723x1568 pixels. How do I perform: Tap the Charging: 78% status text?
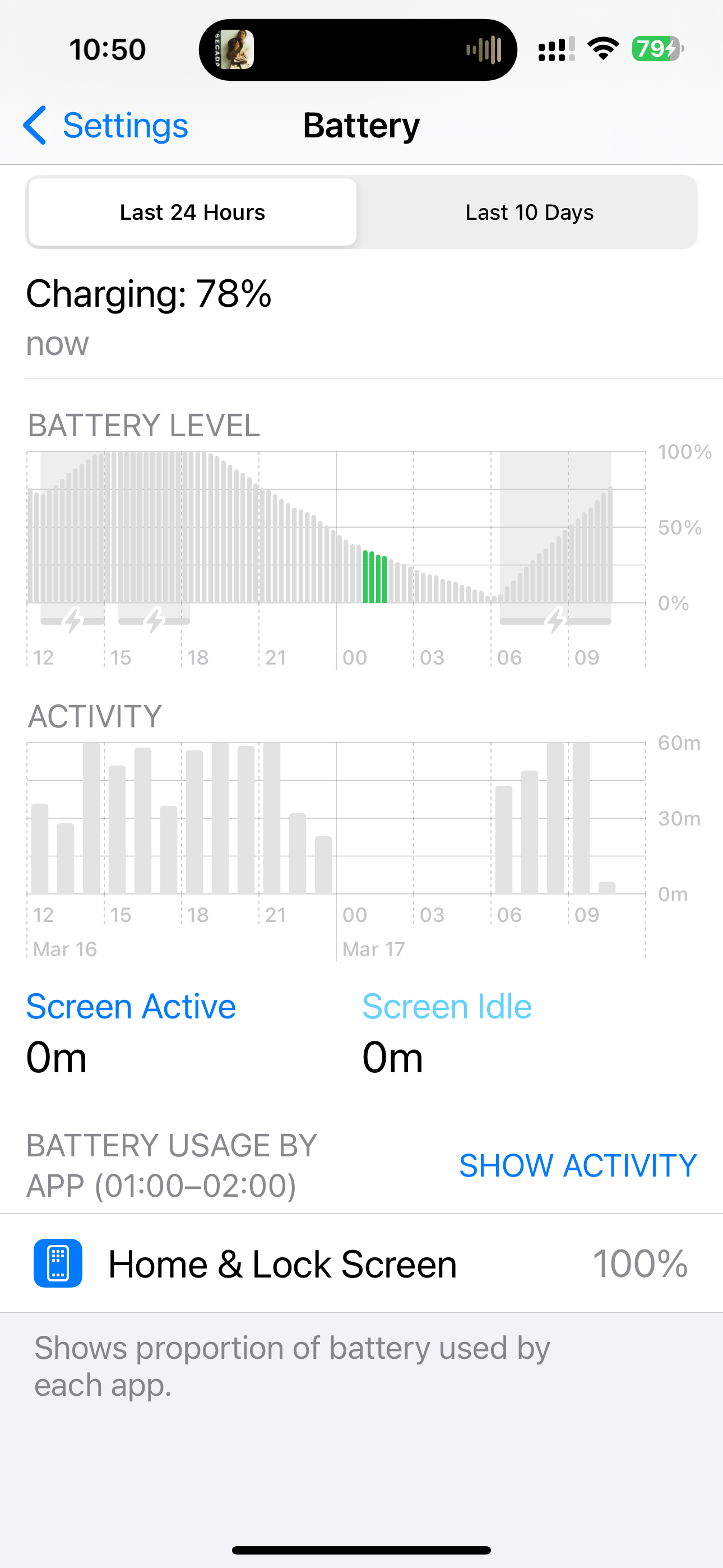click(149, 294)
